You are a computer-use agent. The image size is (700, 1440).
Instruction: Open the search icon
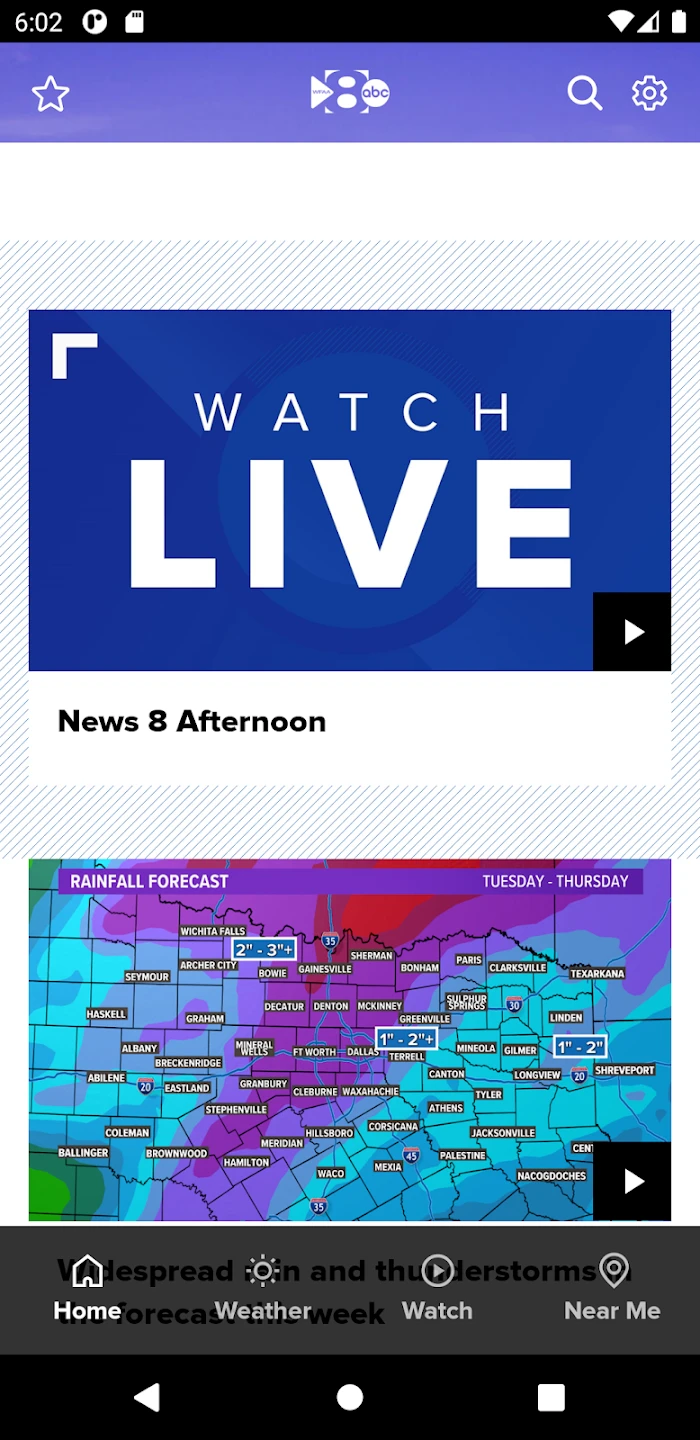585,94
